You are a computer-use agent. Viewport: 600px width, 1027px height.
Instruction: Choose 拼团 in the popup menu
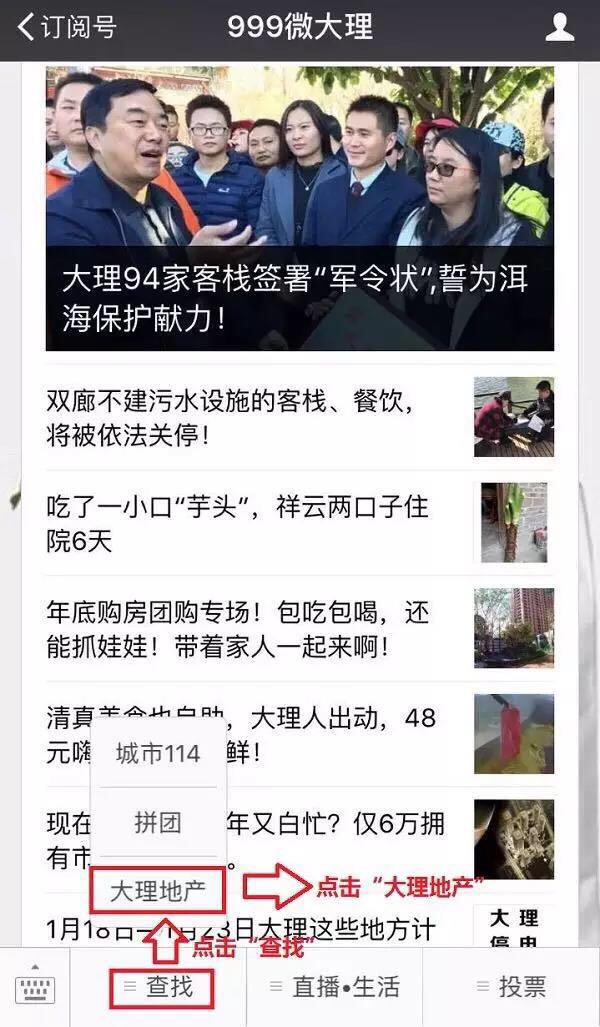[158, 823]
